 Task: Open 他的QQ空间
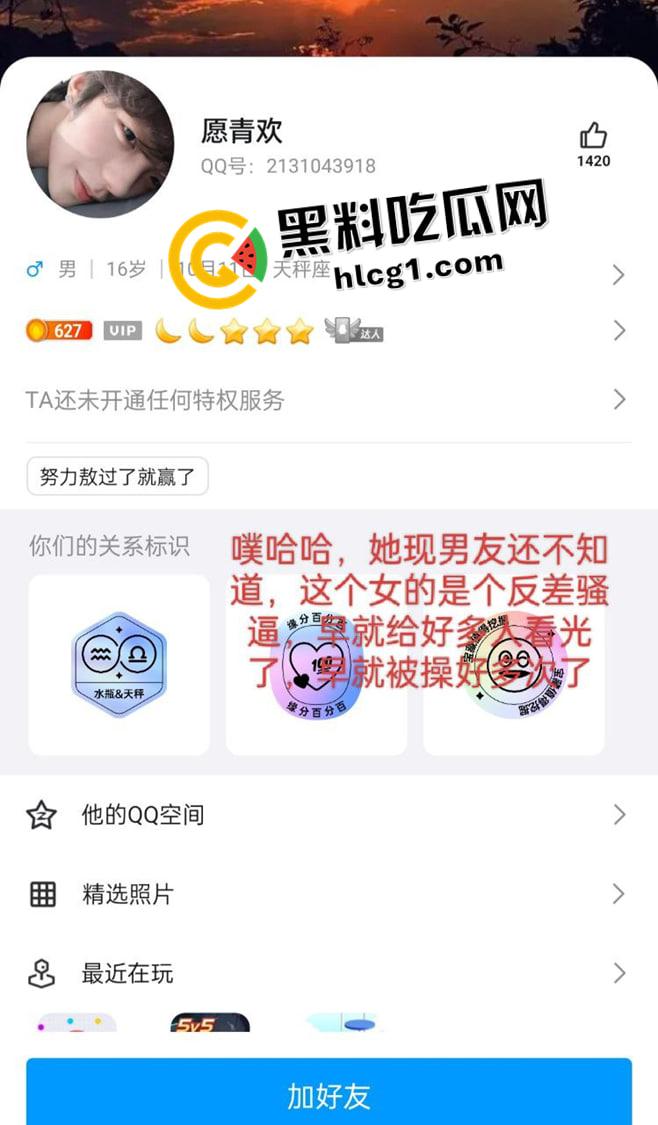tap(328, 815)
